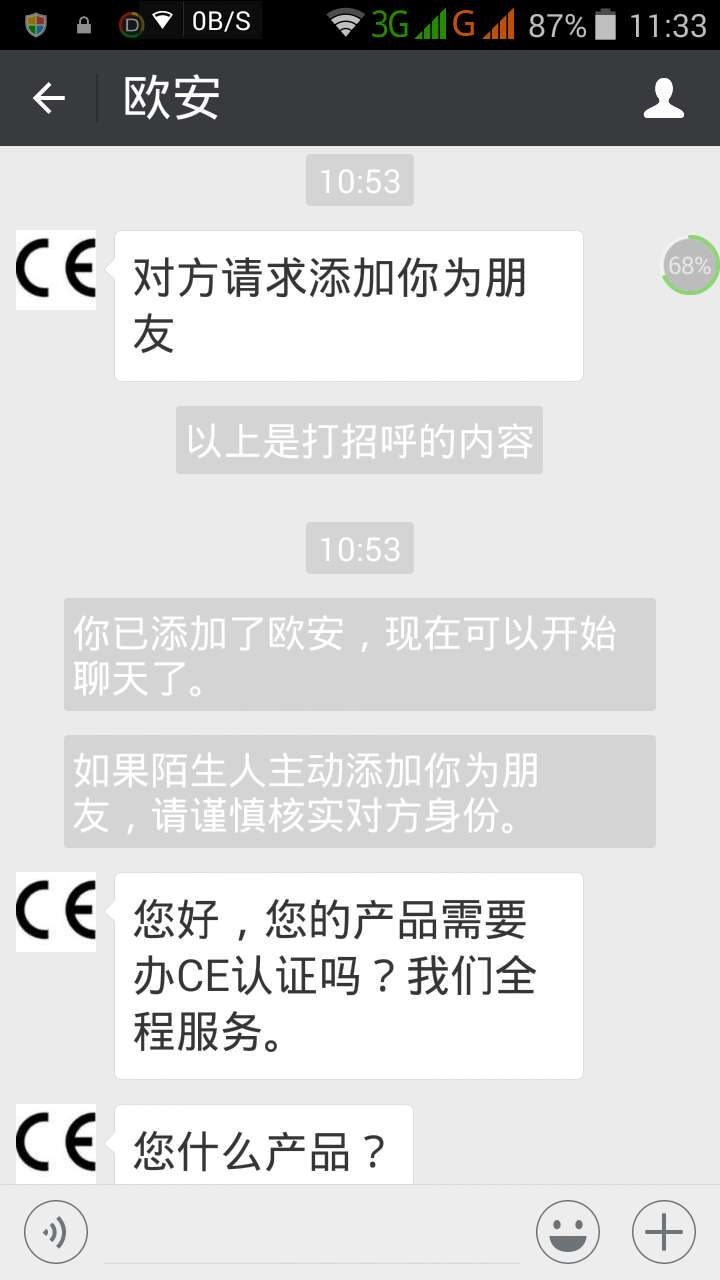
Task: Open 欧安's contact profile icon
Action: click(x=664, y=98)
